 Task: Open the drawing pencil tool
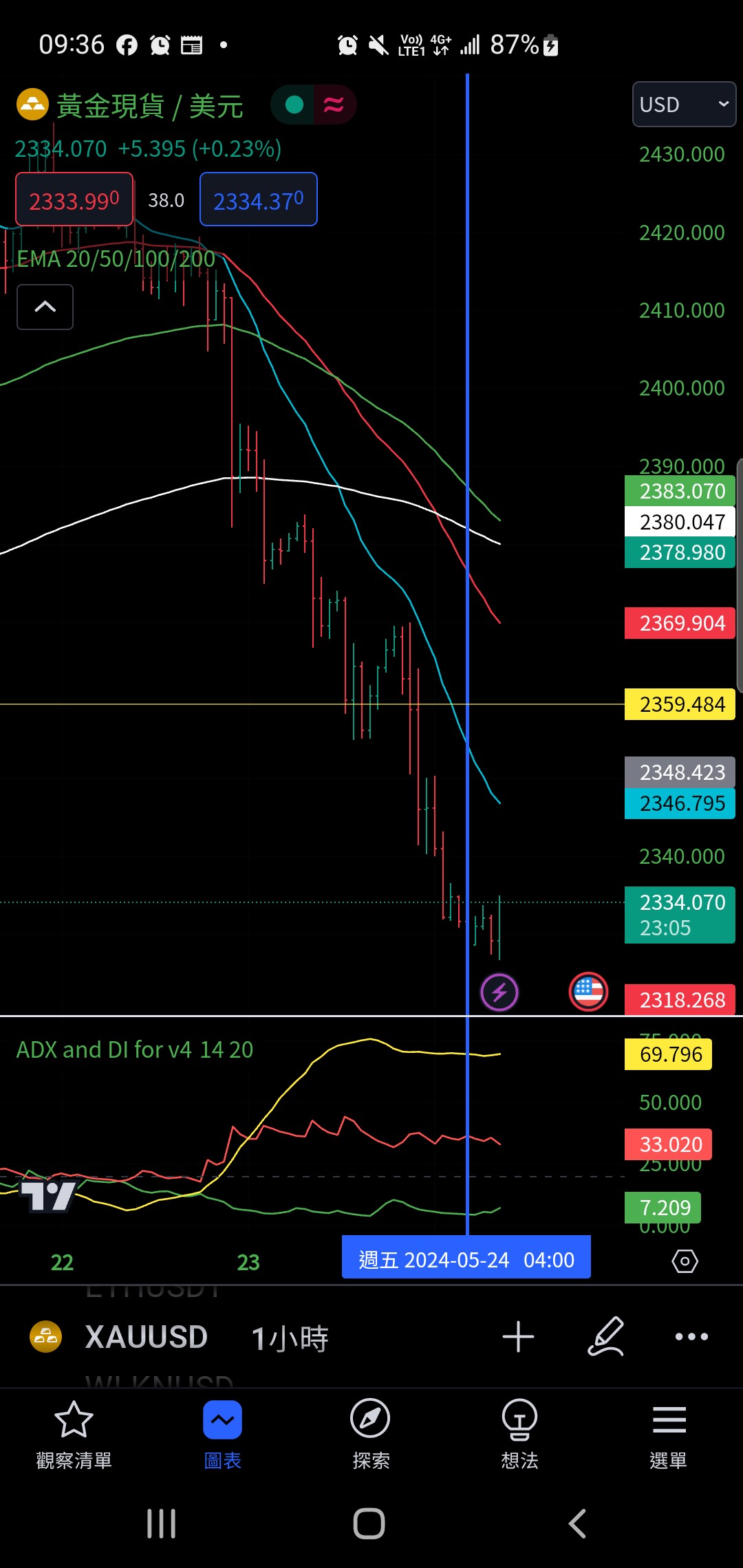pos(606,1336)
